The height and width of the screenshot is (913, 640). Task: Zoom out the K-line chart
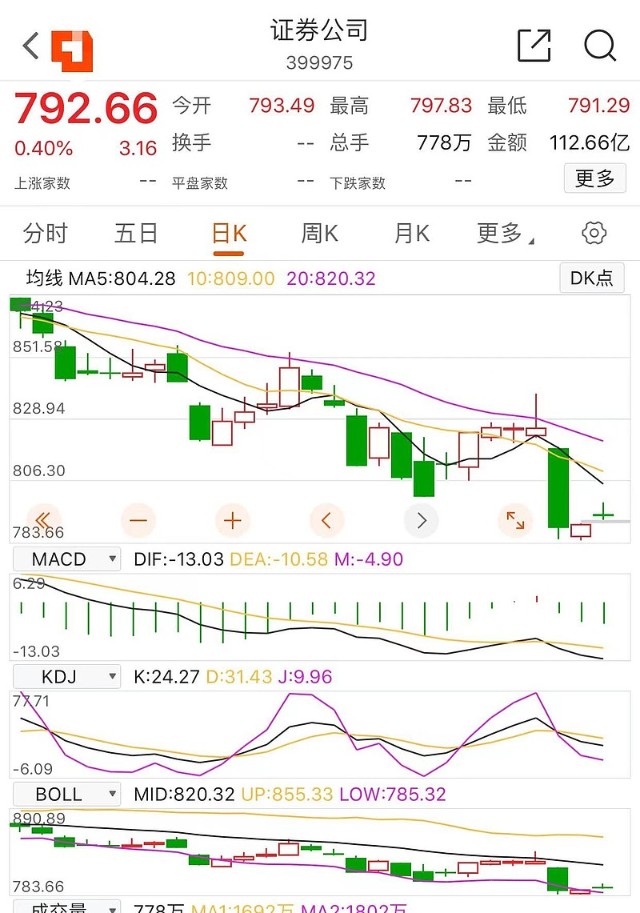tap(138, 520)
